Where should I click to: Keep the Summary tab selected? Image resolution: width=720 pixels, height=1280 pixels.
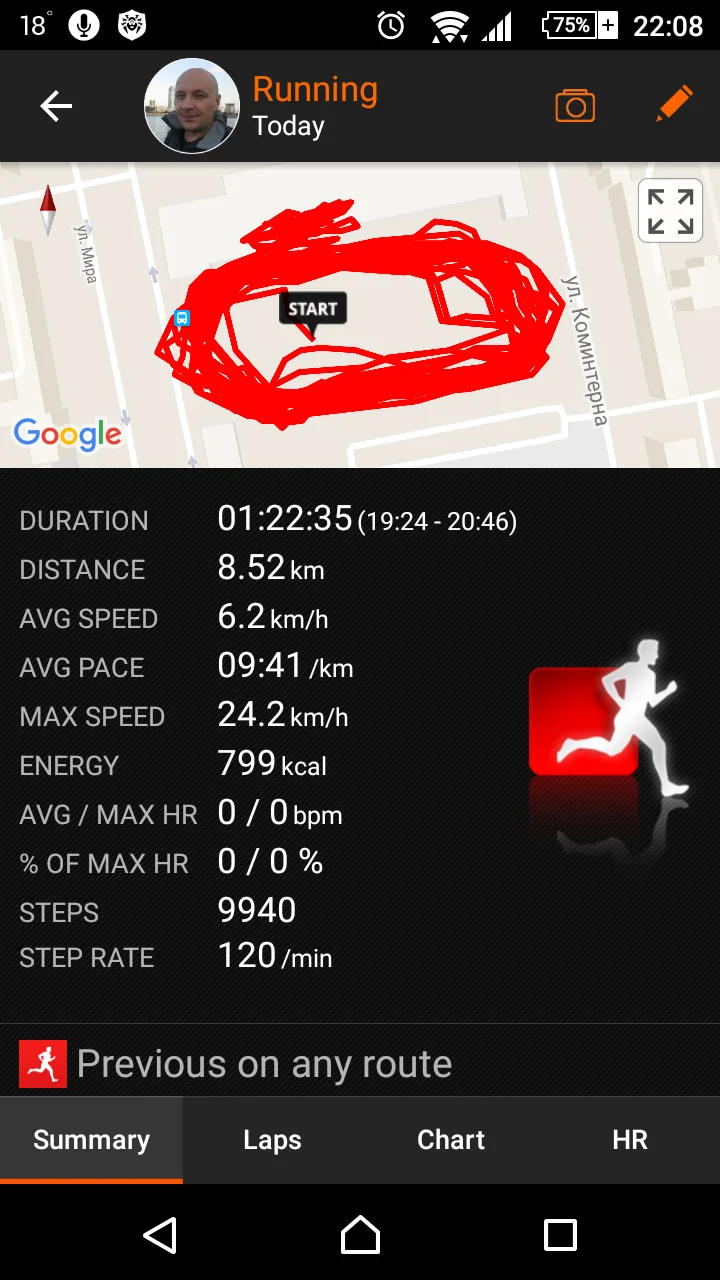[91, 1139]
